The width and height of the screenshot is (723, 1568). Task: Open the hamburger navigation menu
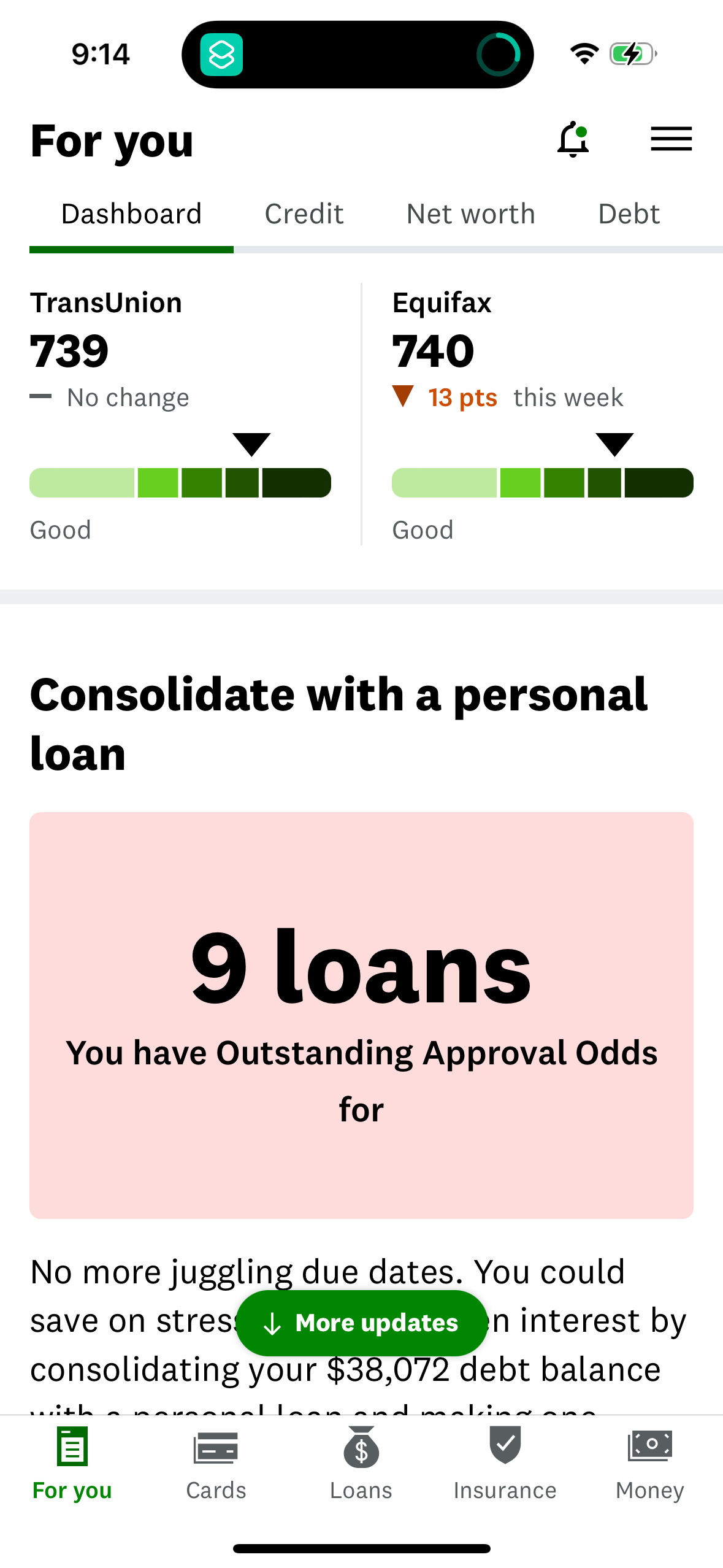click(671, 139)
